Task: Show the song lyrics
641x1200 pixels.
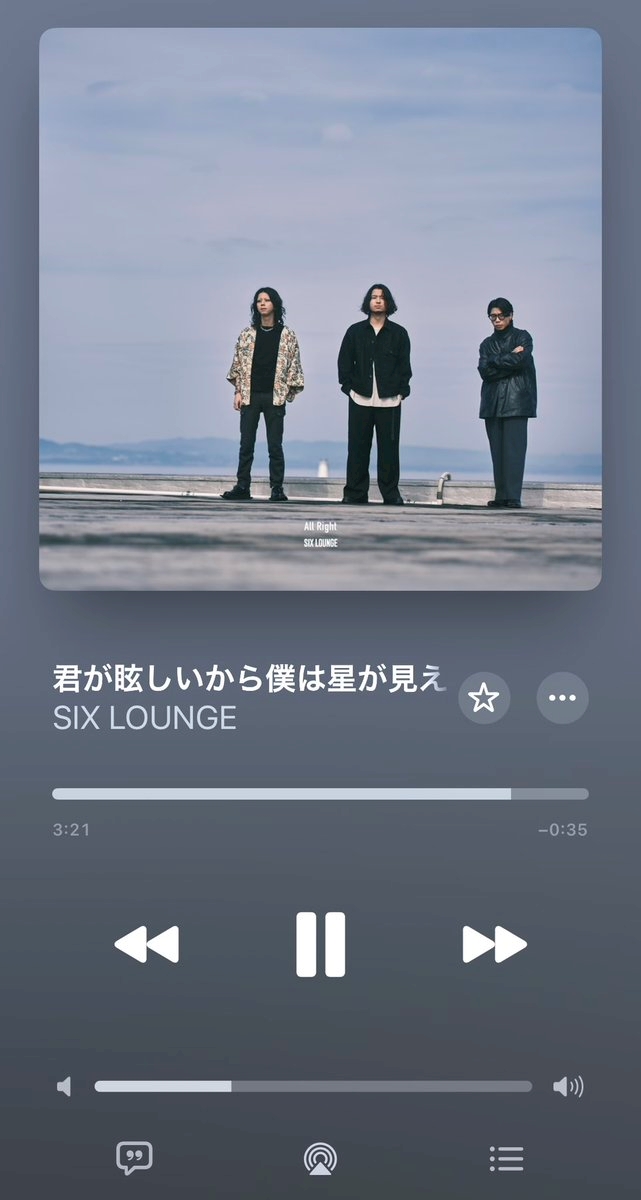Action: (134, 1158)
